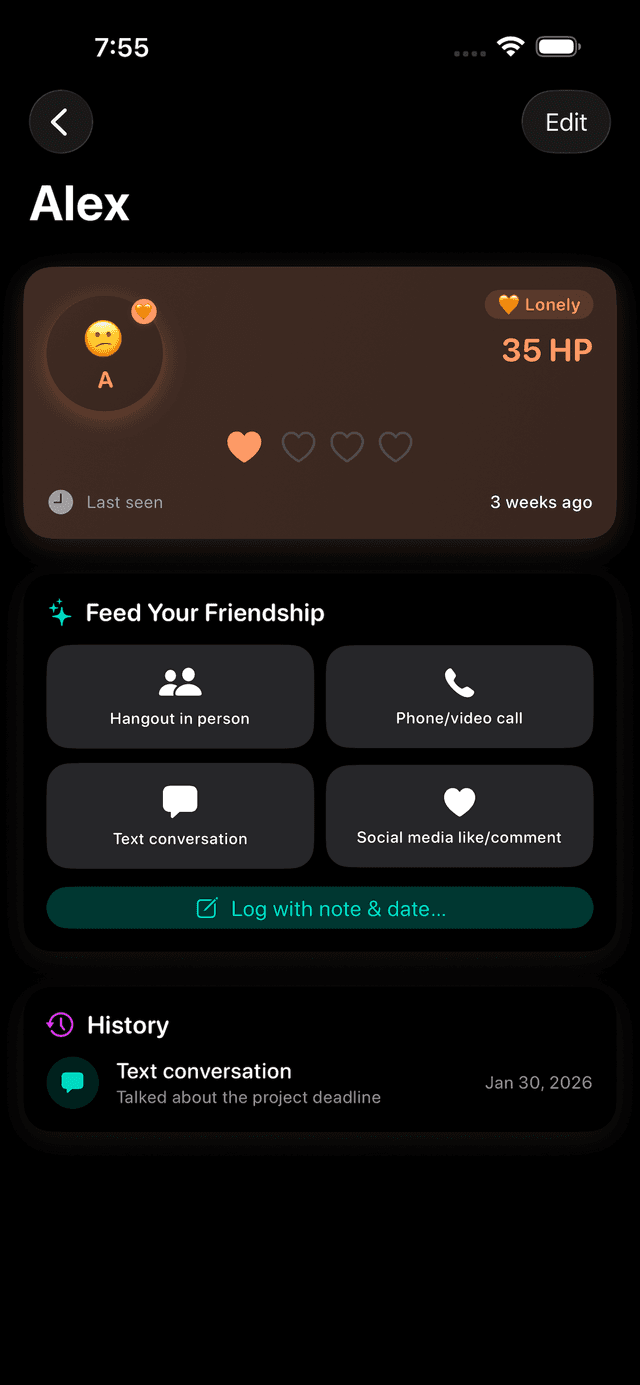This screenshot has height=1385, width=640.
Task: Log a Social media like/comment
Action: (459, 816)
